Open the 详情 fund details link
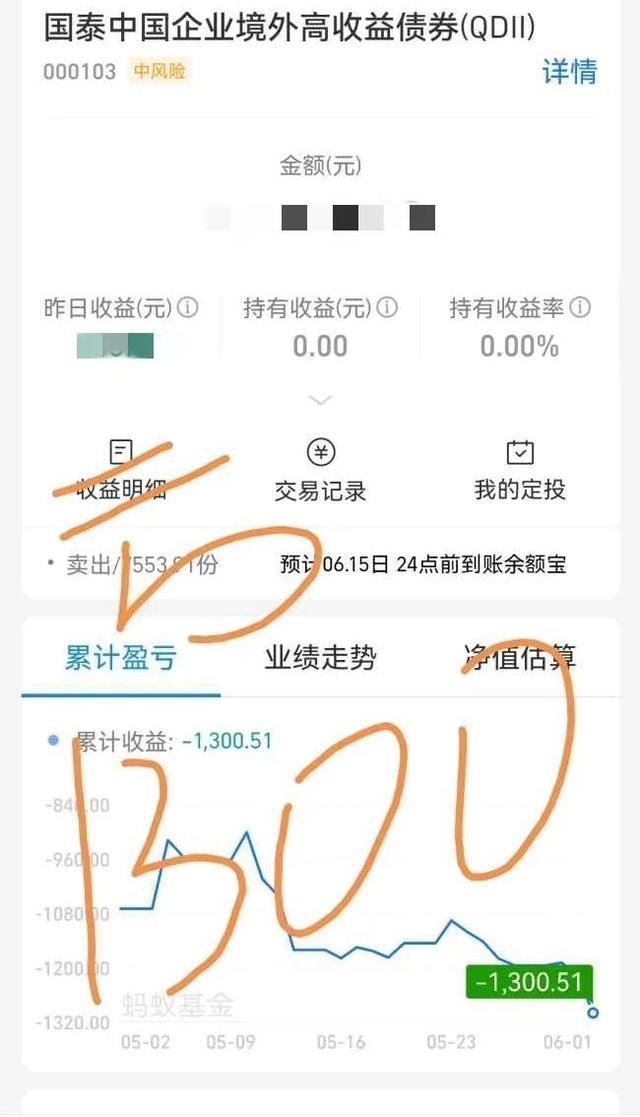Image resolution: width=640 pixels, height=1117 pixels. pos(569,72)
